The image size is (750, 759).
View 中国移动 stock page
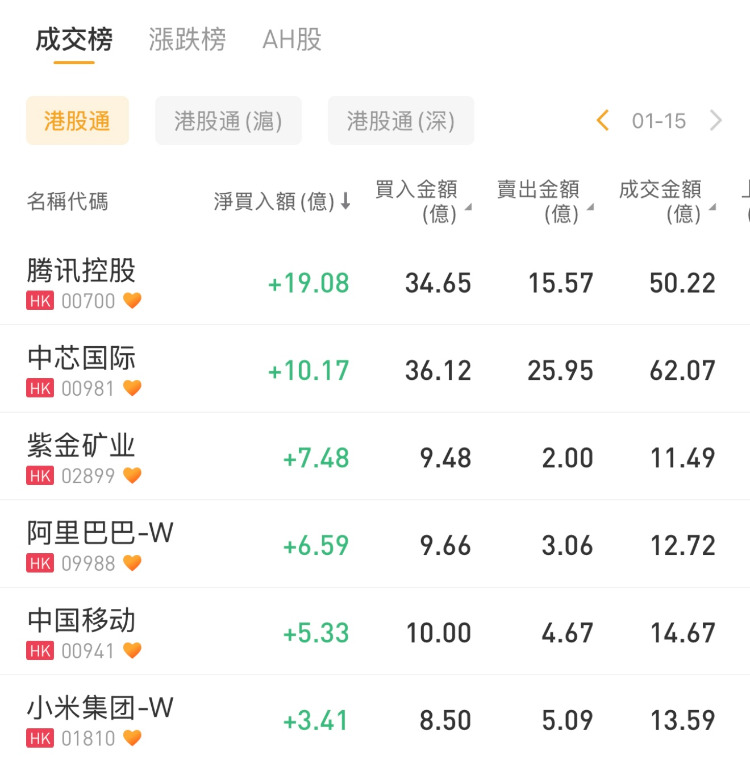pyautogui.click(x=82, y=632)
